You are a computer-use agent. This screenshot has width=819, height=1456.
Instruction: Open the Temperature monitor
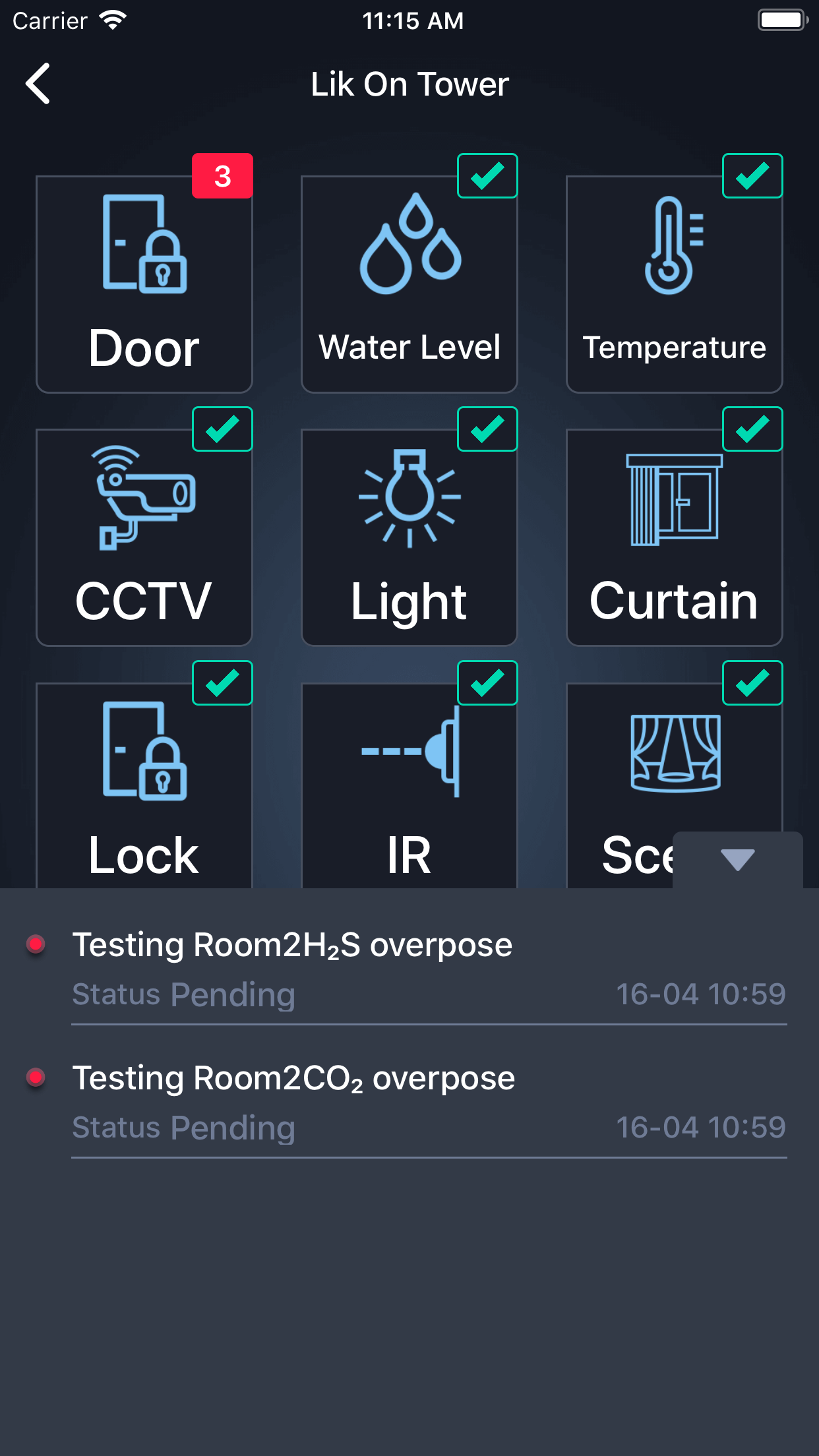(x=674, y=284)
